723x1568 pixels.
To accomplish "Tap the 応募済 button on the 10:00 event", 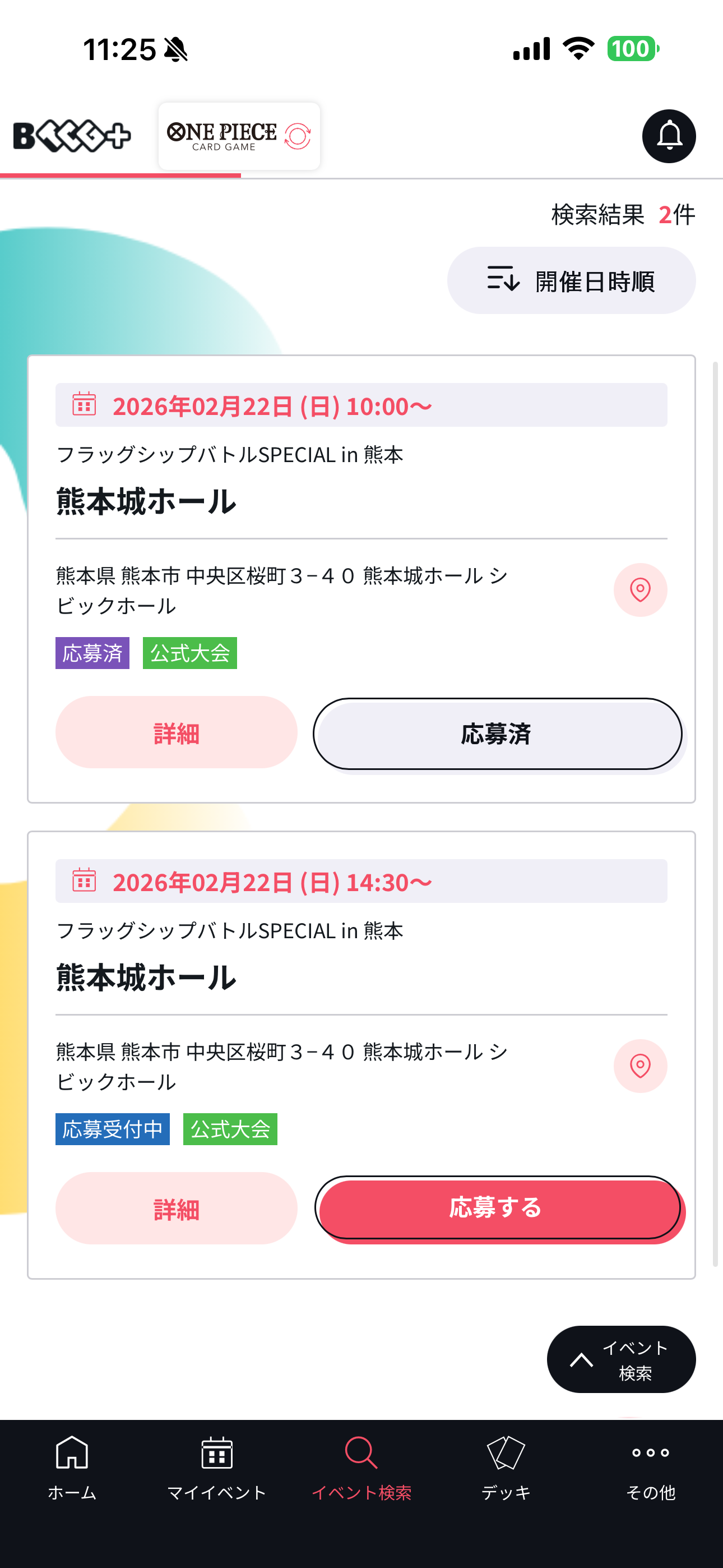I will (x=497, y=734).
